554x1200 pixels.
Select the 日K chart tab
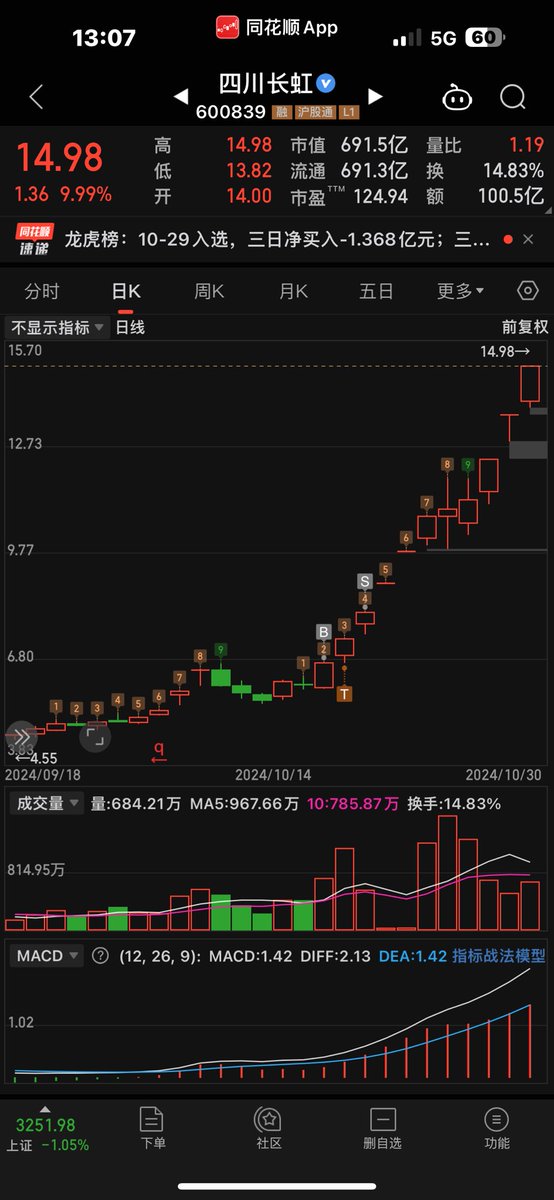tap(126, 291)
